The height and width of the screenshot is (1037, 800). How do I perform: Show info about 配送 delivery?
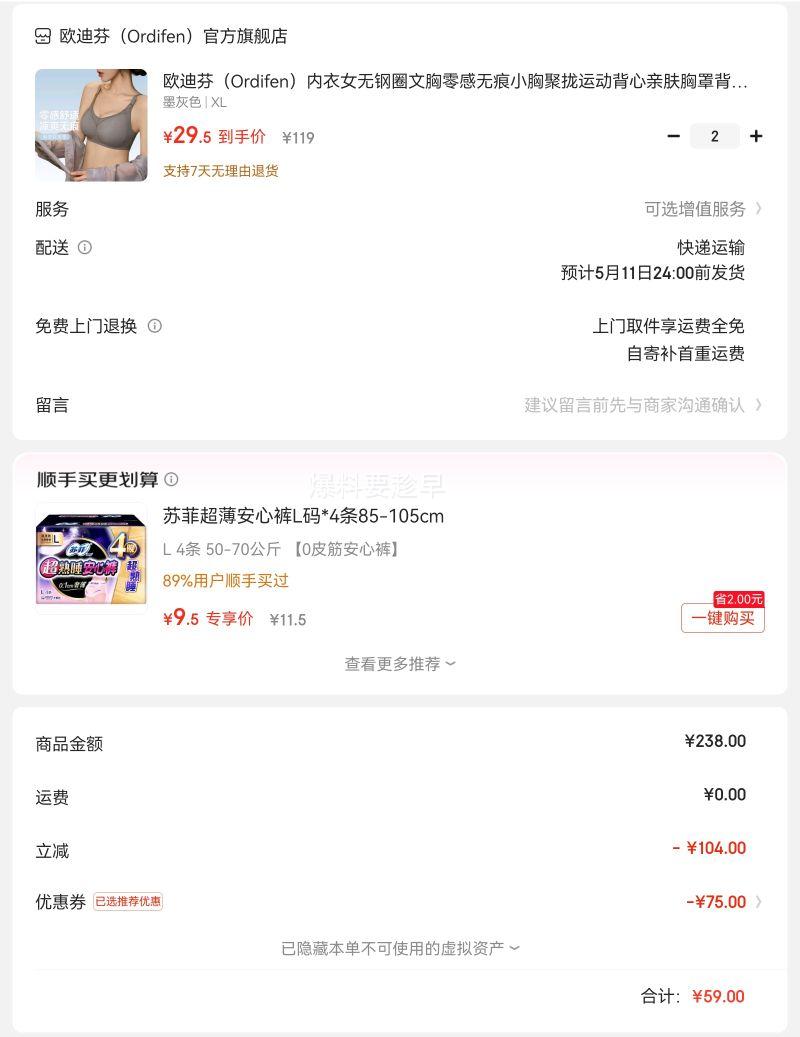pyautogui.click(x=85, y=248)
